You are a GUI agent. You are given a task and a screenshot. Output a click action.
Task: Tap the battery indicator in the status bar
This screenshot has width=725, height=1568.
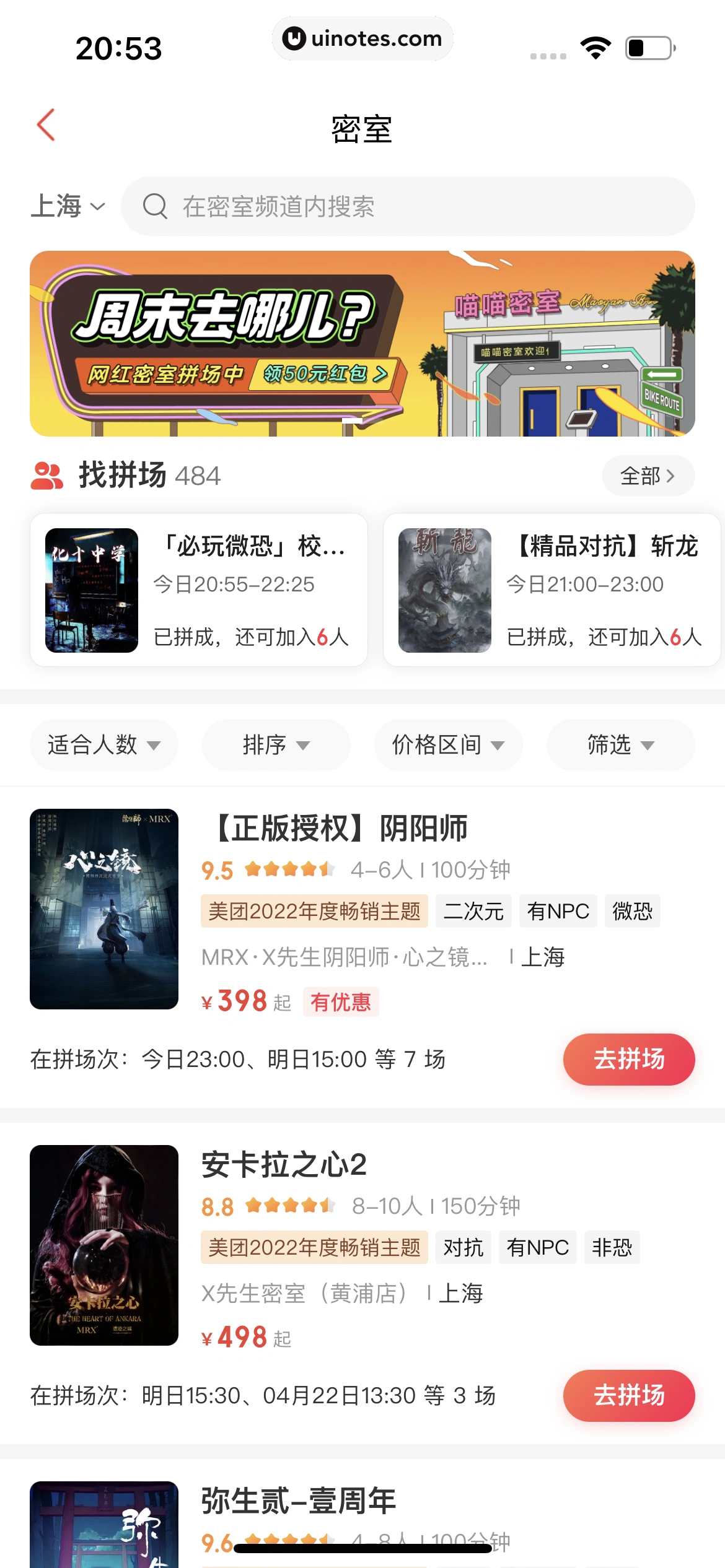pos(647,46)
